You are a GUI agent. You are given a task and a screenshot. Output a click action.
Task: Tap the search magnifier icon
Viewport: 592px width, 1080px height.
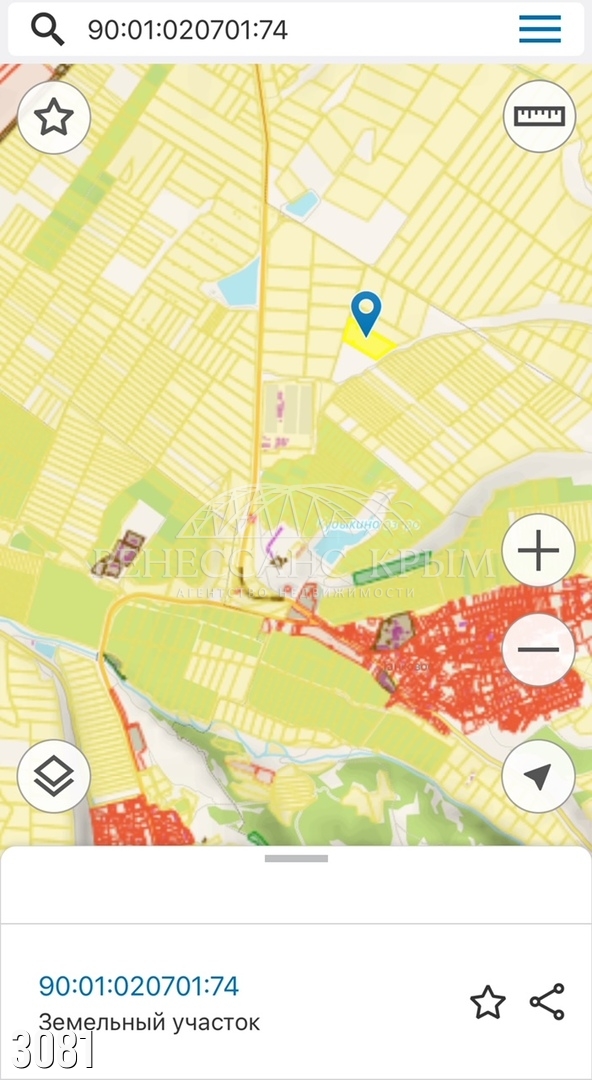(48, 30)
